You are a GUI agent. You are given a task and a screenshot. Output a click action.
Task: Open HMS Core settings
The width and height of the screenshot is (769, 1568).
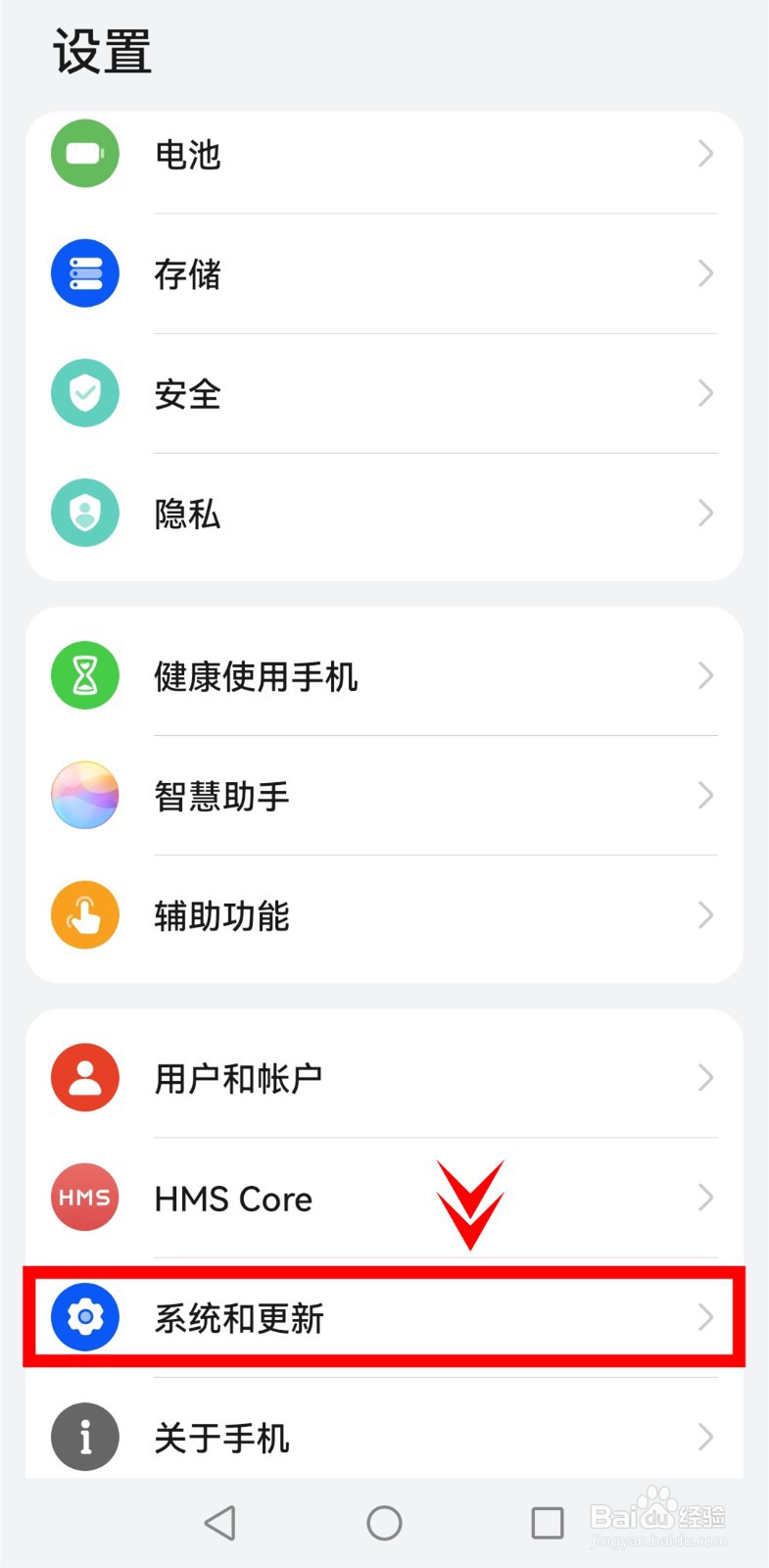[x=384, y=1198]
